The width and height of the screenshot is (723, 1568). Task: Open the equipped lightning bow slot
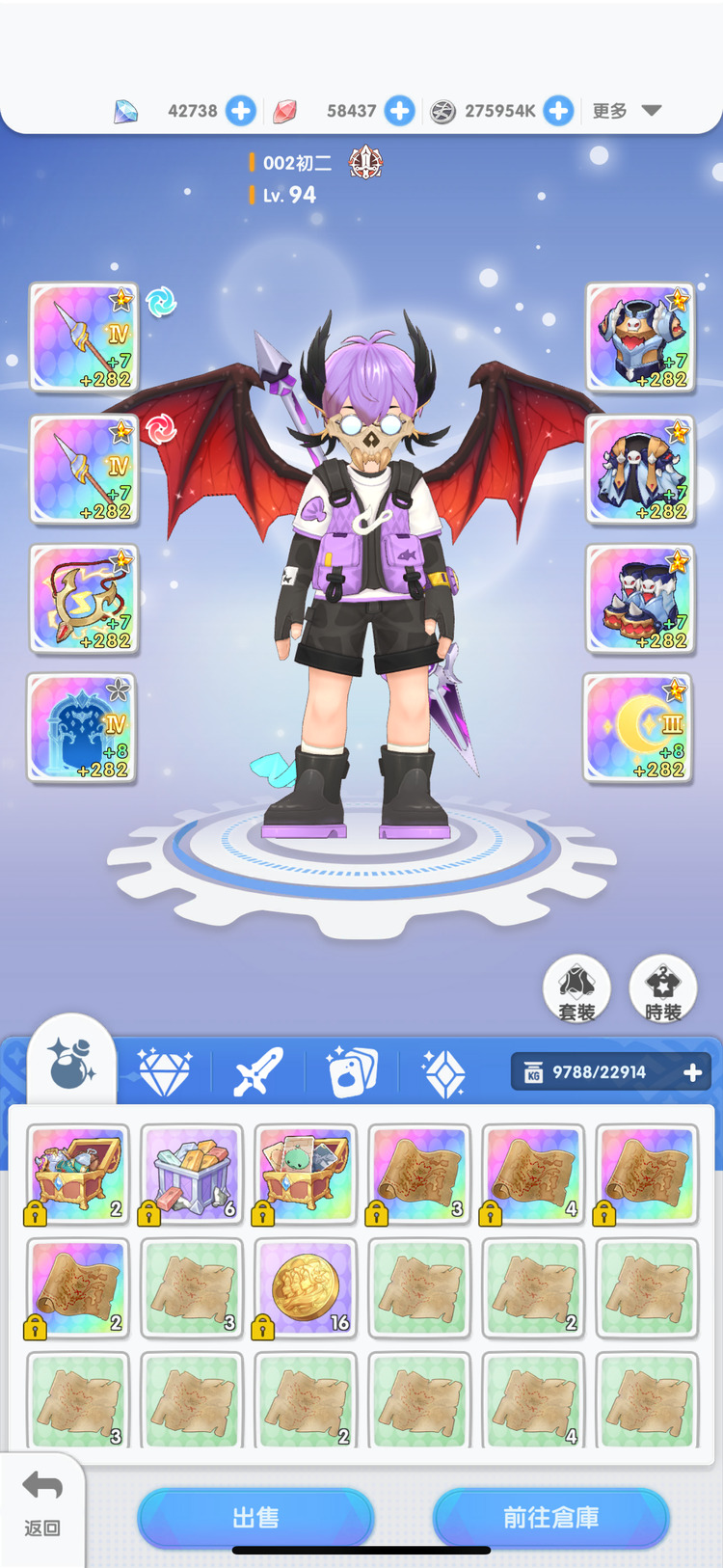point(83,599)
